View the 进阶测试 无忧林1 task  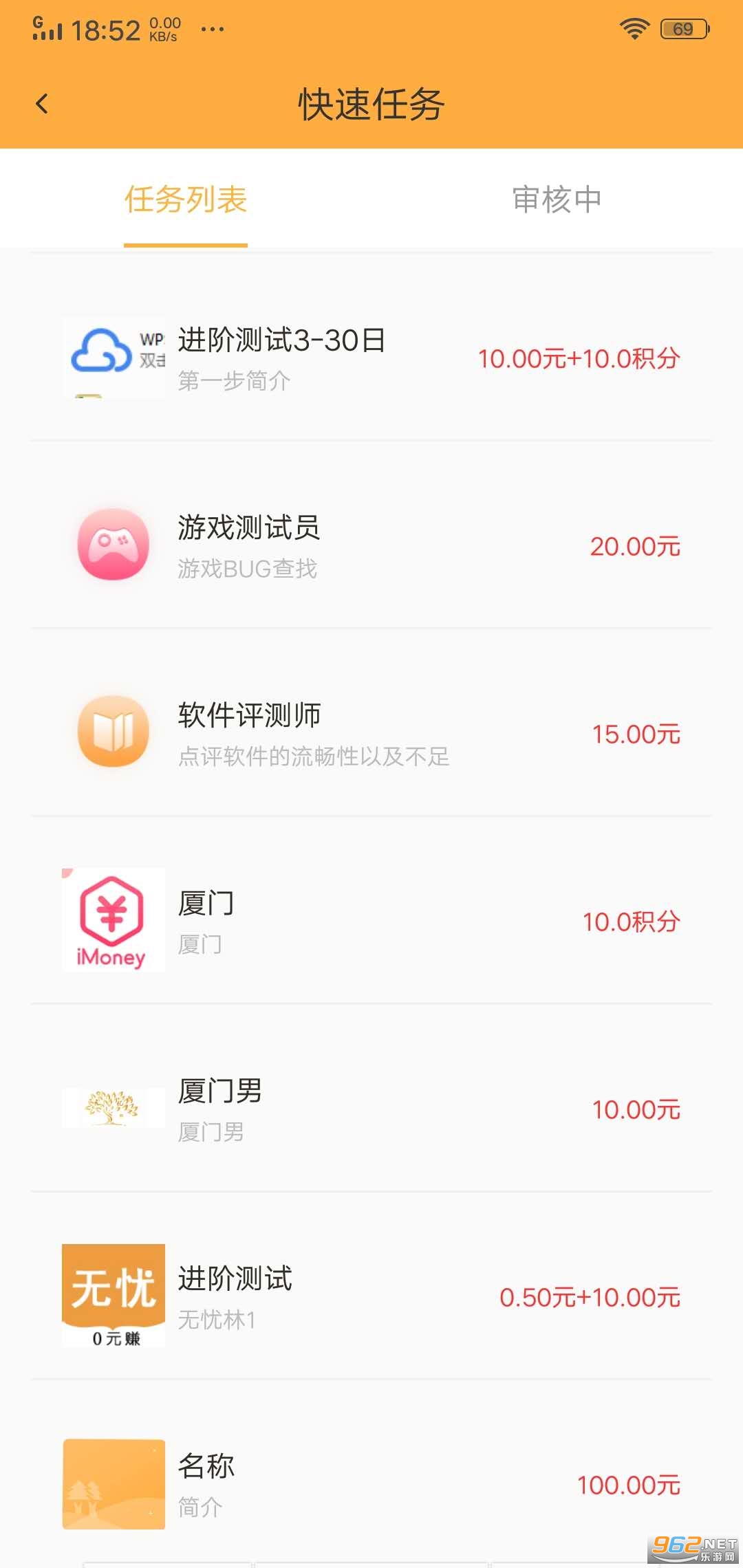pyautogui.click(x=371, y=1297)
